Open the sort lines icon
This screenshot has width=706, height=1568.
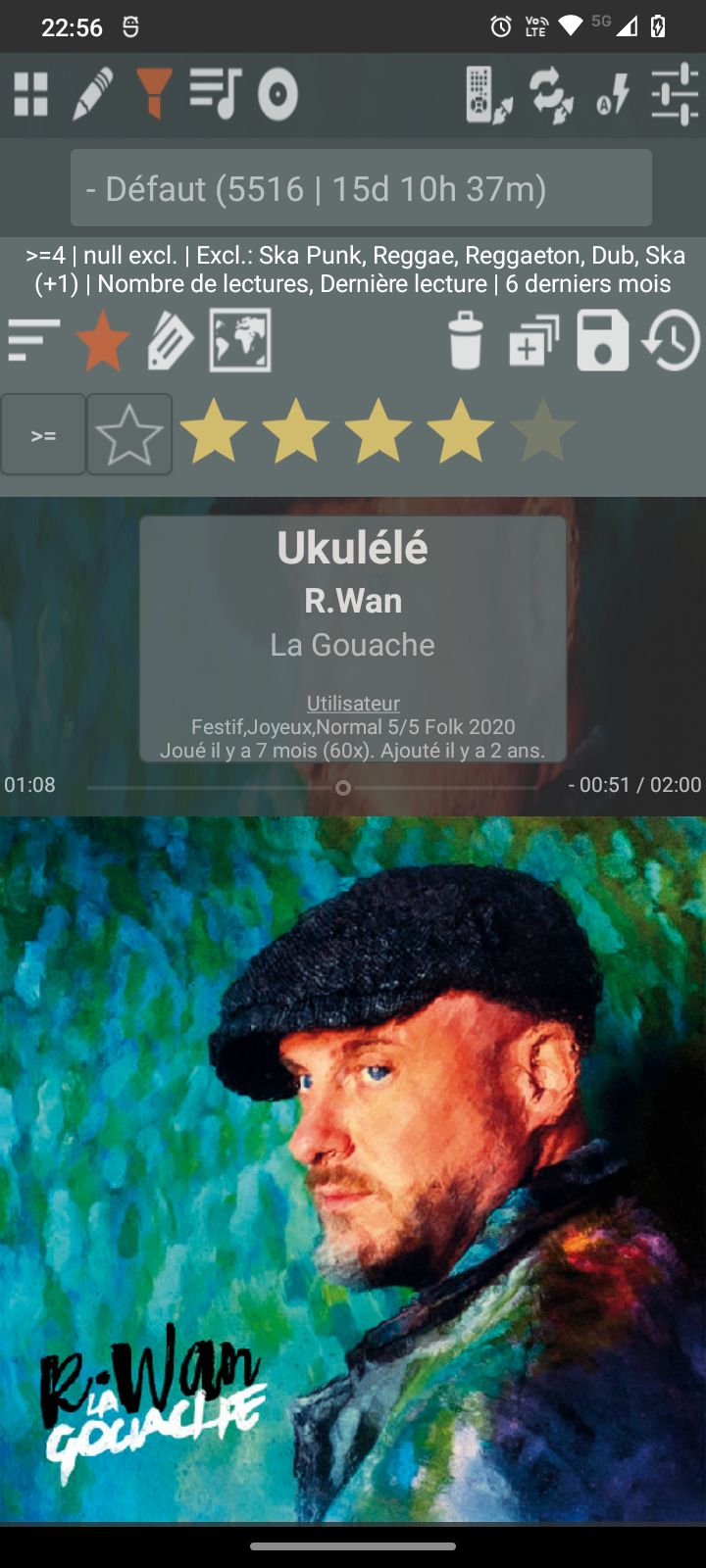(x=33, y=340)
